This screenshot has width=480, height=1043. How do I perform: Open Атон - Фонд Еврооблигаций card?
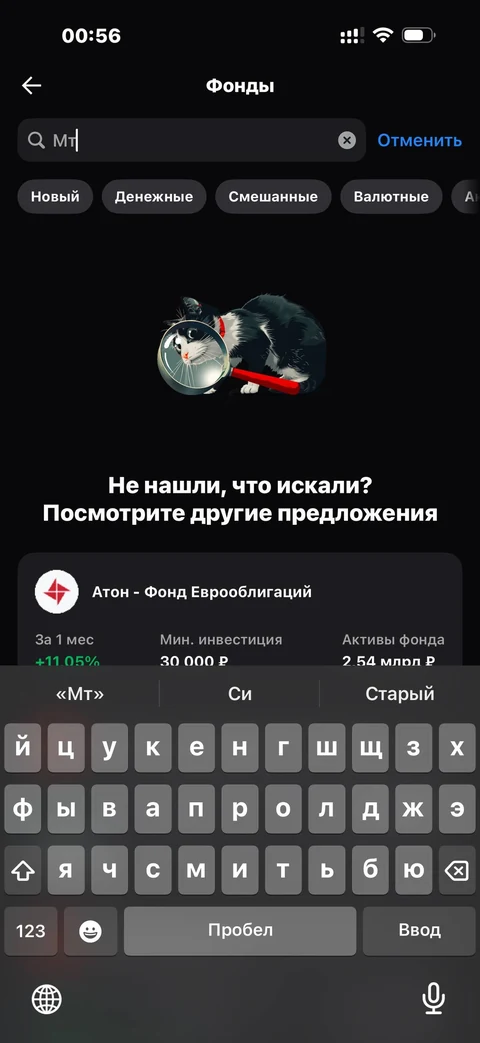[x=239, y=609]
